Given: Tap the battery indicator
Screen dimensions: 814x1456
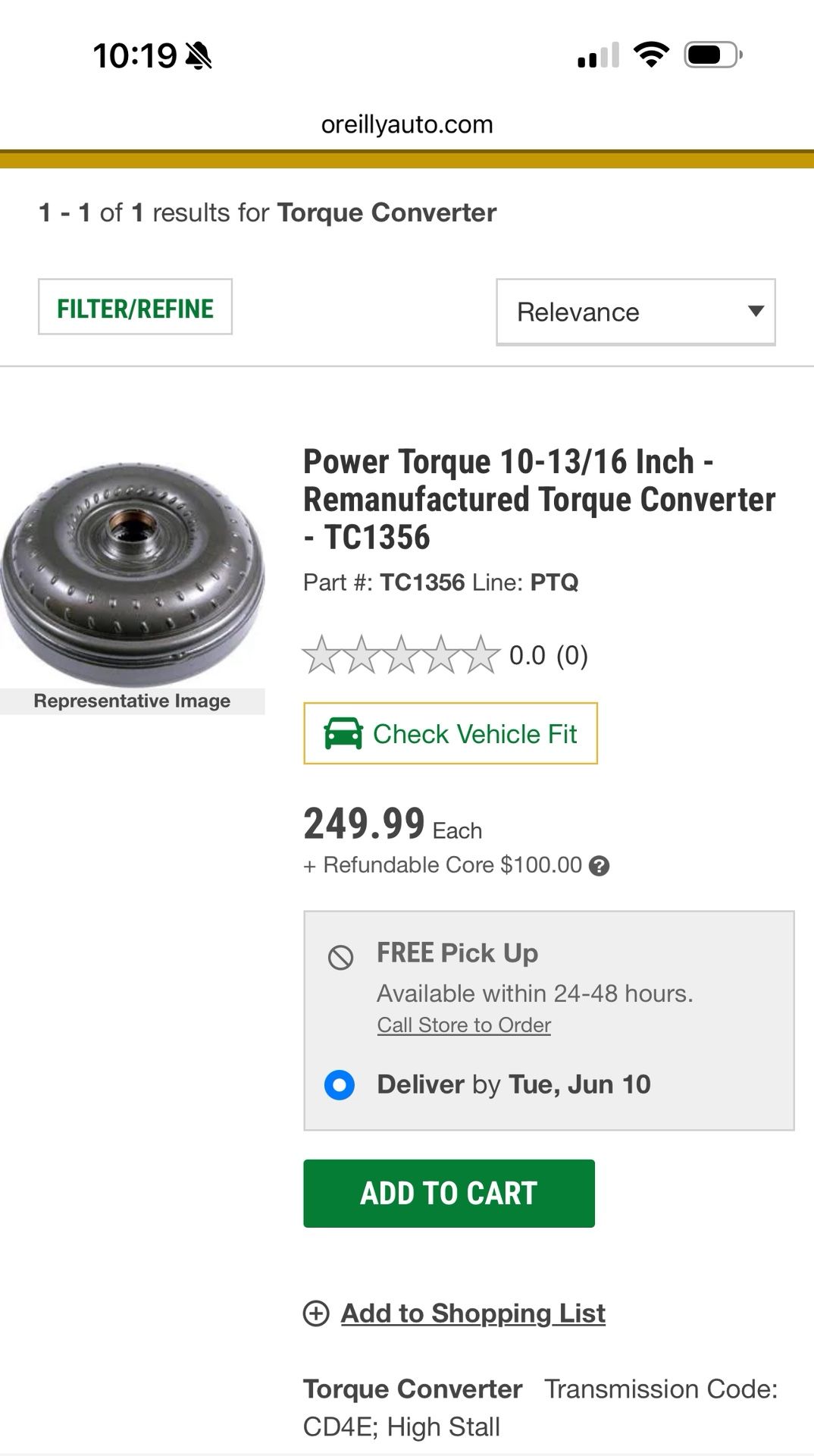Looking at the screenshot, I should [711, 53].
